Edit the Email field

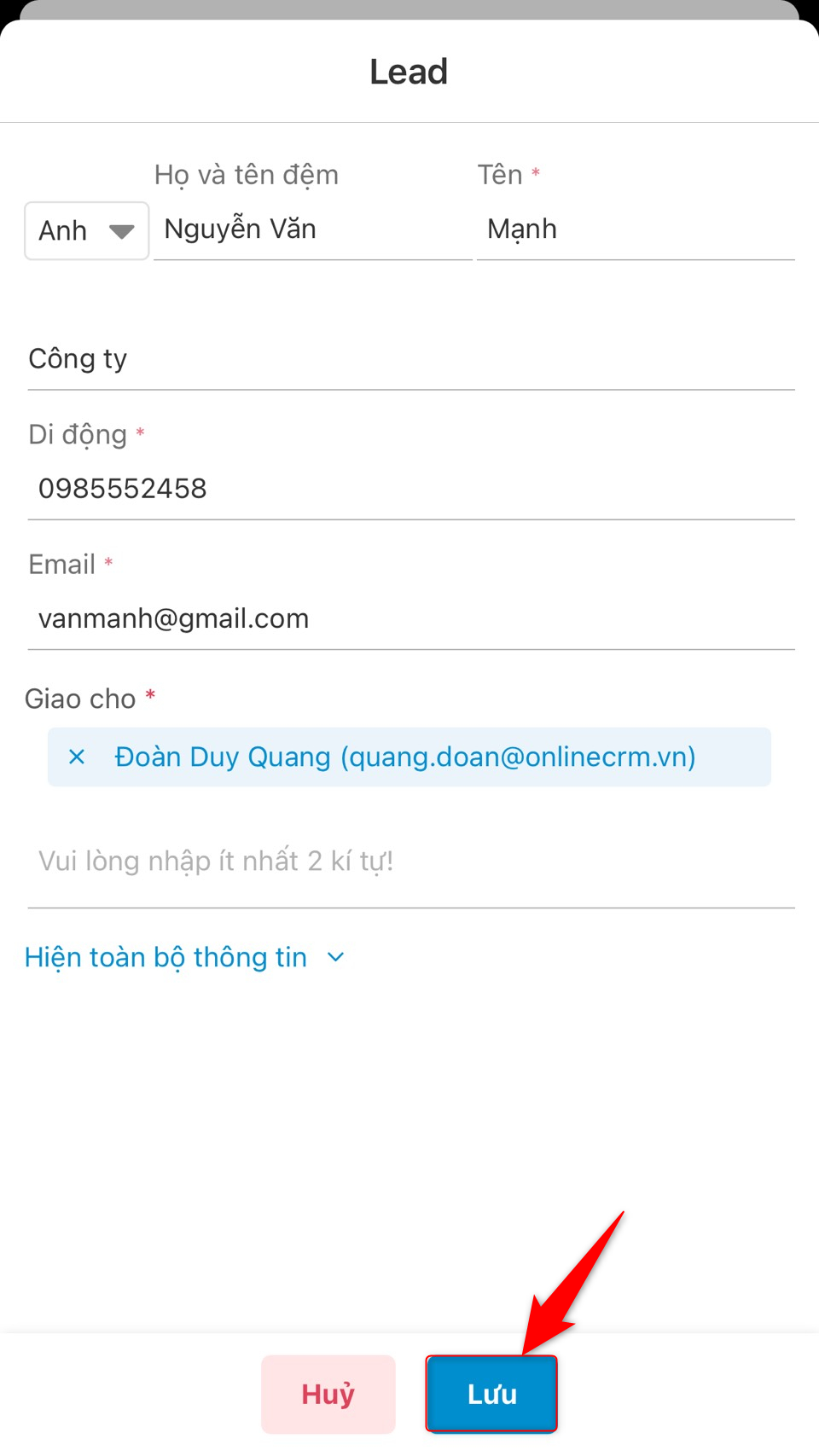click(x=411, y=618)
